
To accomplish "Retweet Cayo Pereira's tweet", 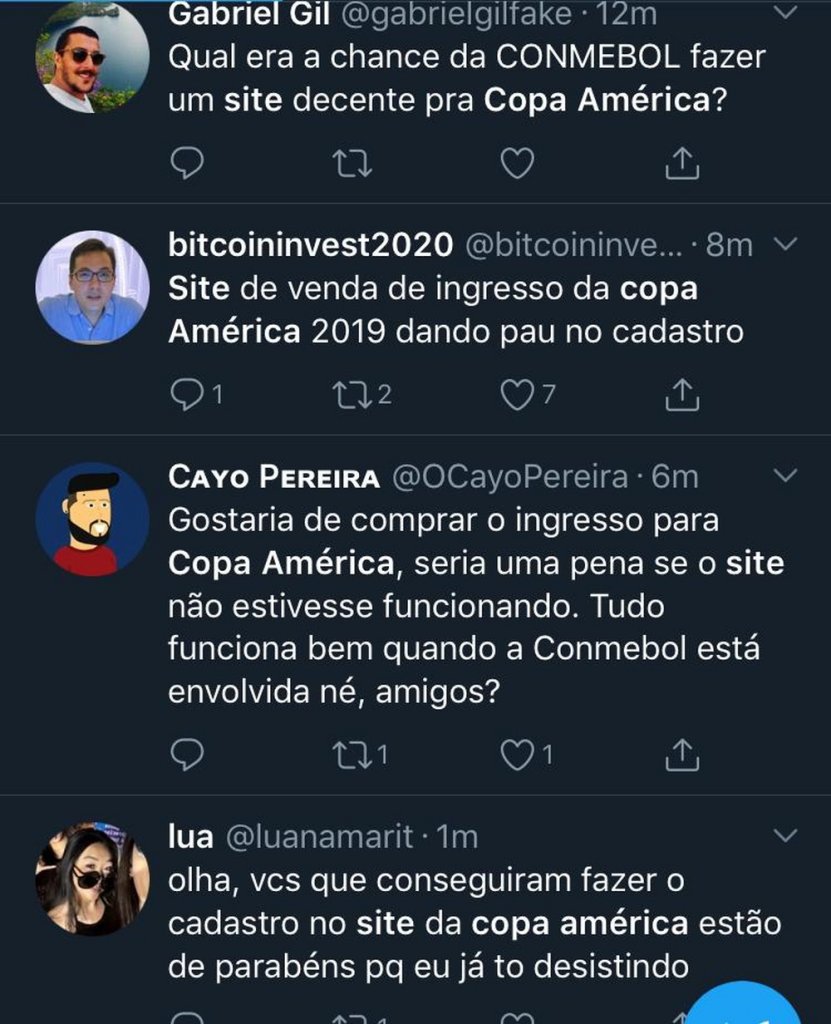I will (351, 754).
